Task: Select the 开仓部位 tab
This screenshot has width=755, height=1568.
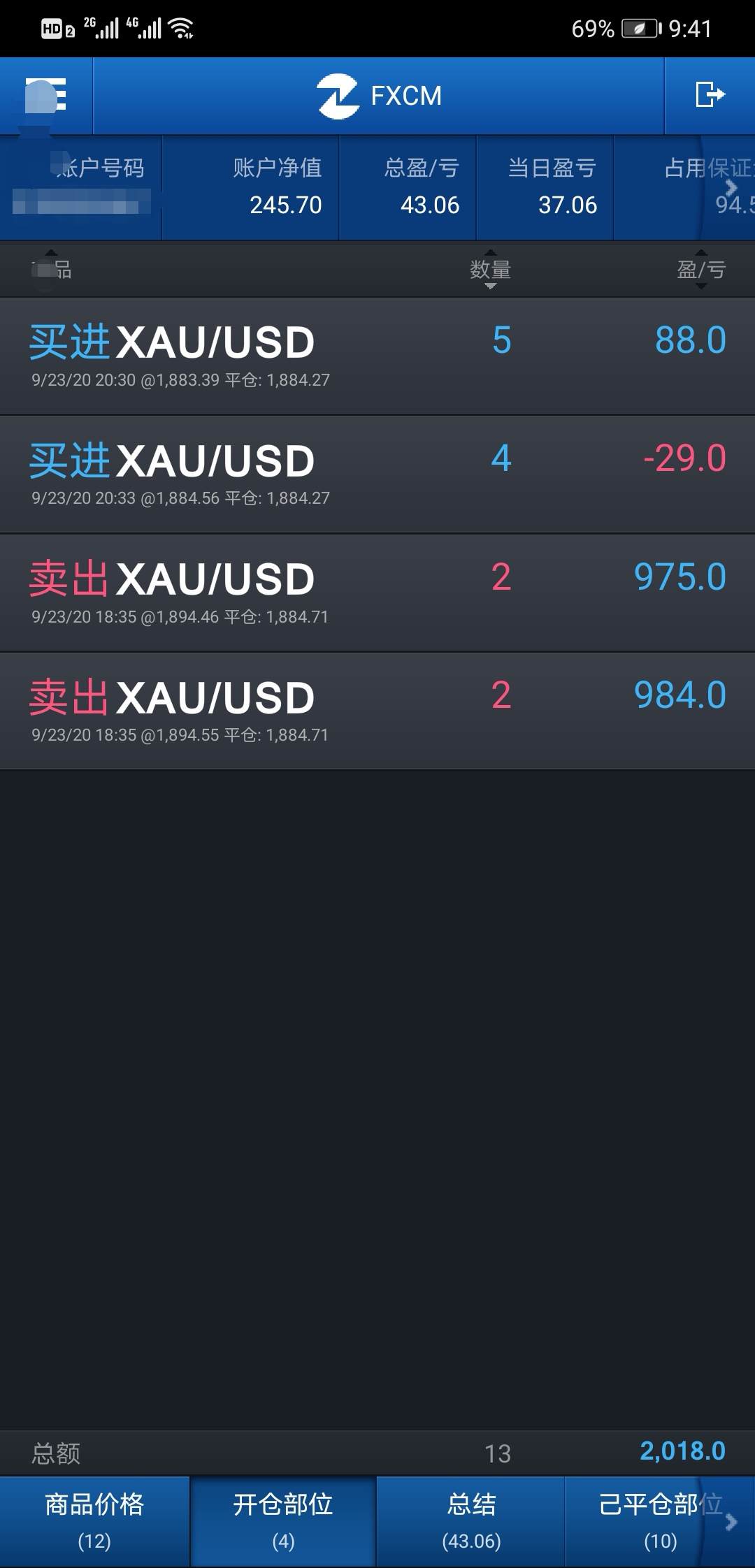Action: pos(283,1521)
